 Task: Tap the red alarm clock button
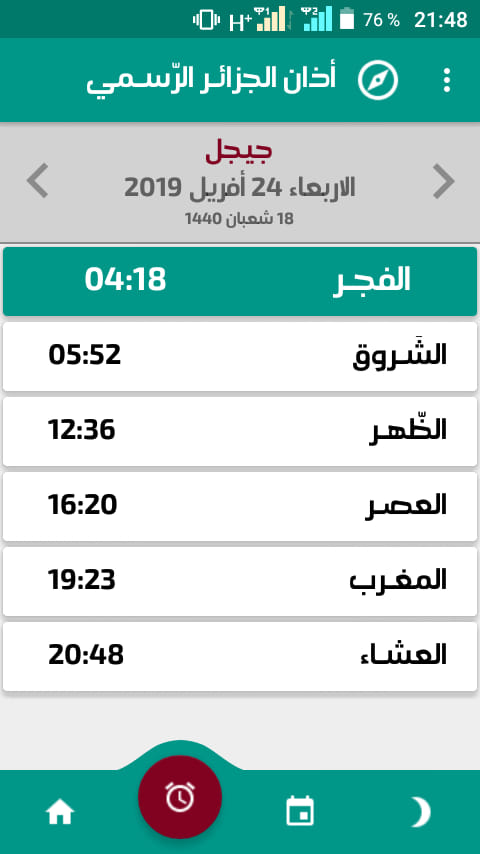point(180,797)
